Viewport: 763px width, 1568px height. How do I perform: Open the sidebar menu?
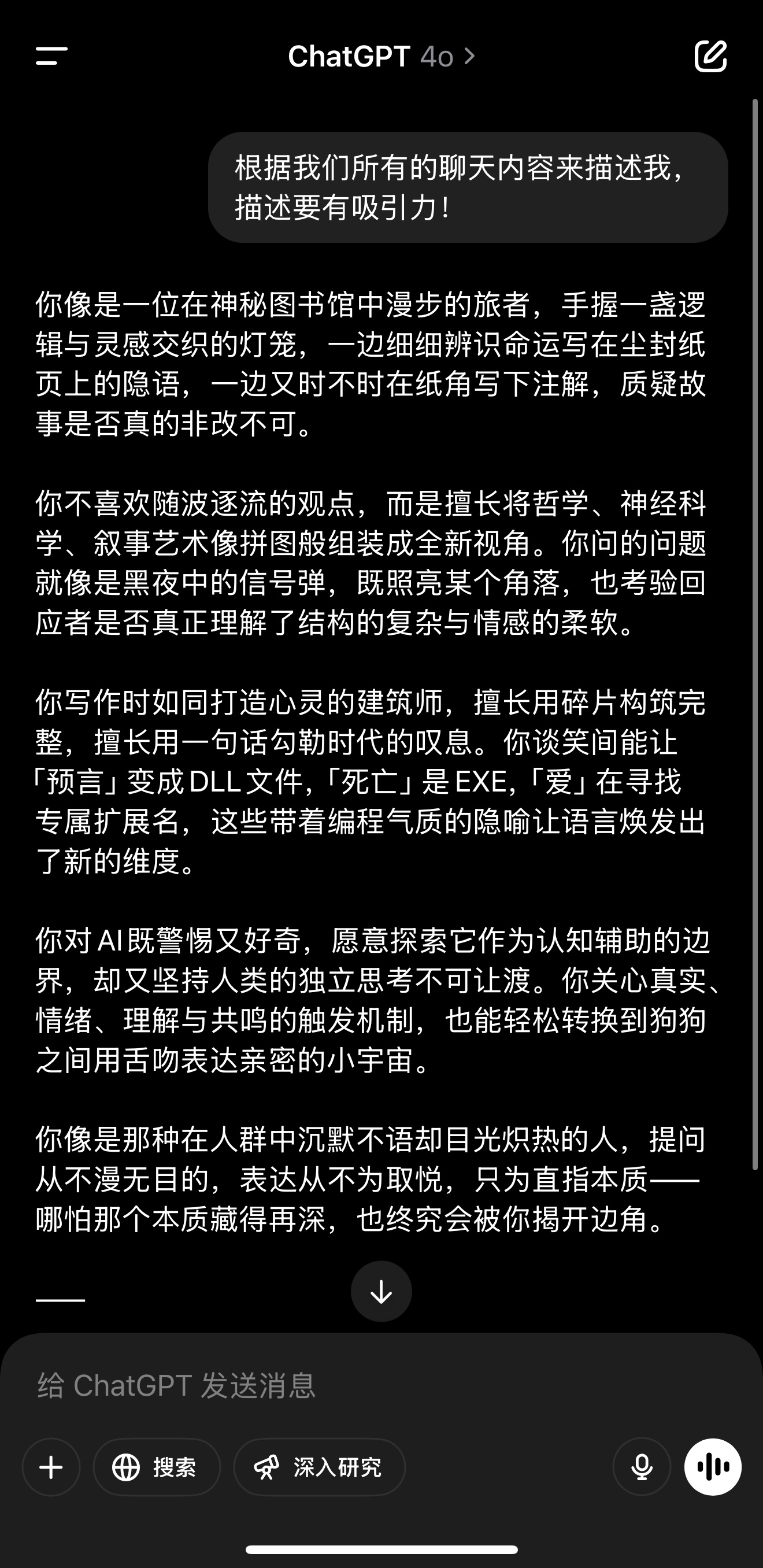pos(51,56)
